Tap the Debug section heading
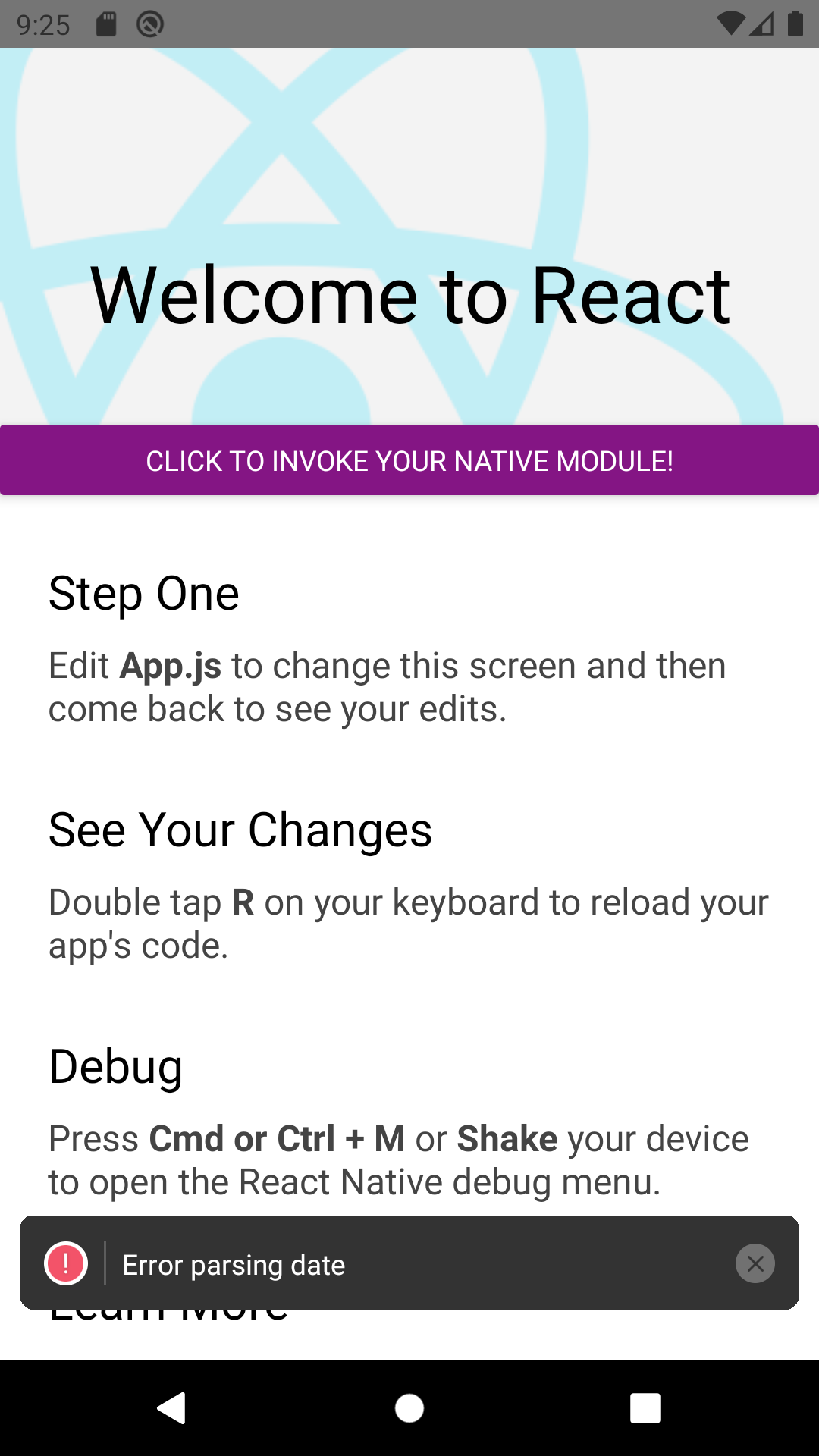 coord(116,1066)
